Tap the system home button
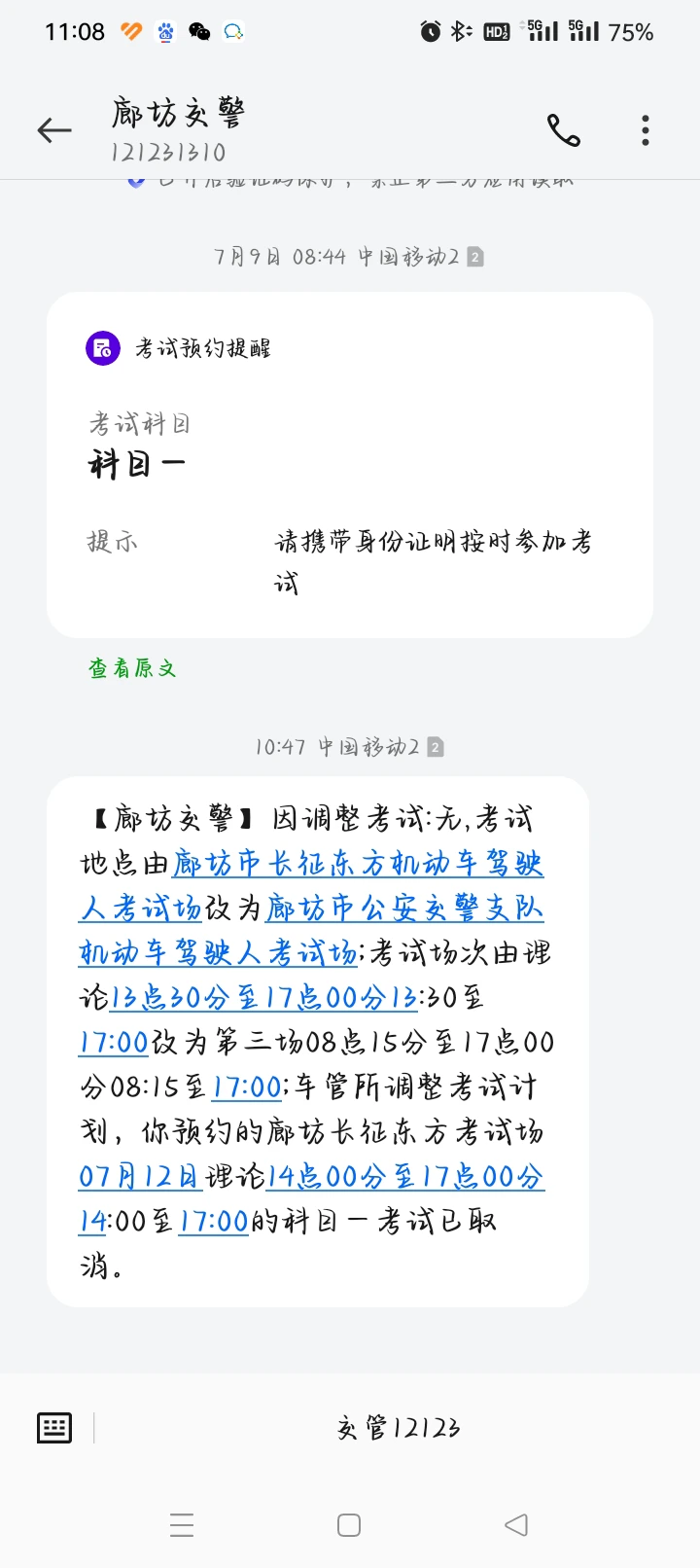 349,1525
